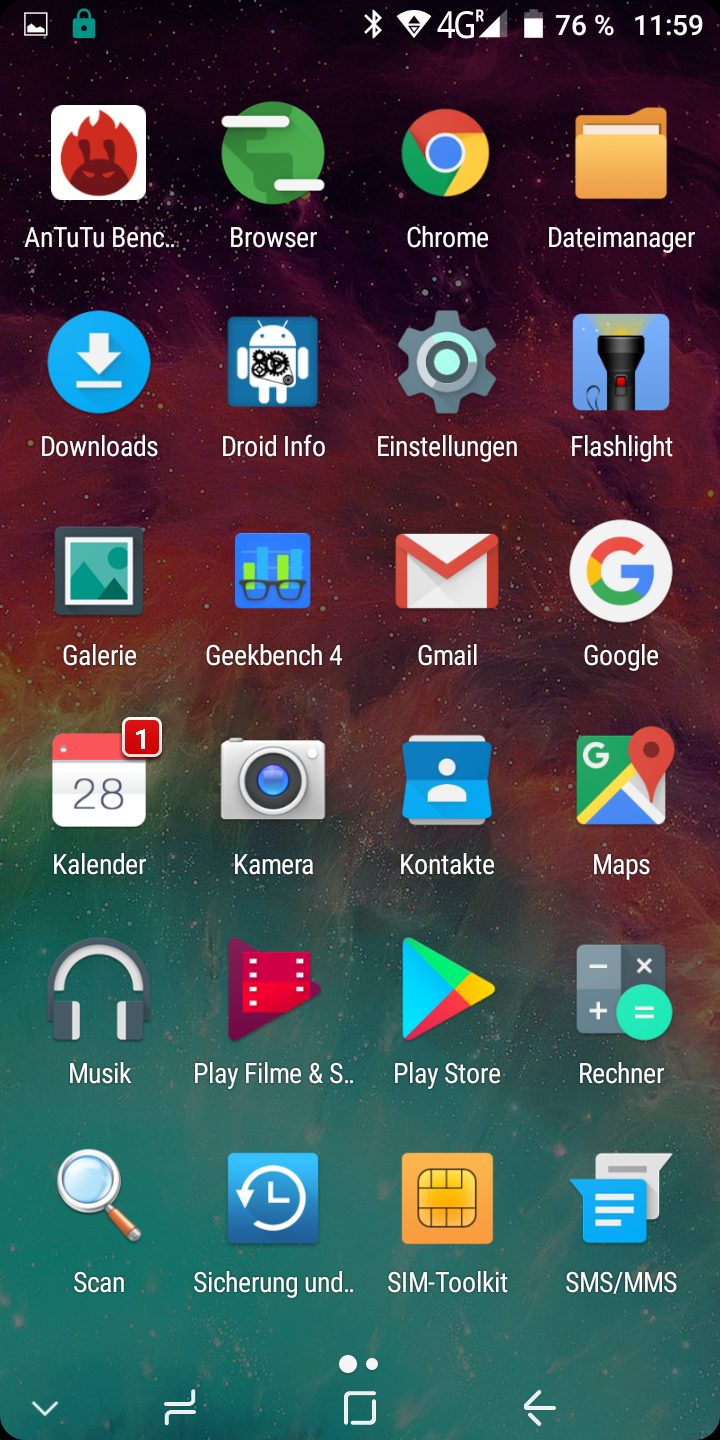Tap the home button in navigation bar
Image resolution: width=720 pixels, height=1440 pixels.
[360, 1408]
